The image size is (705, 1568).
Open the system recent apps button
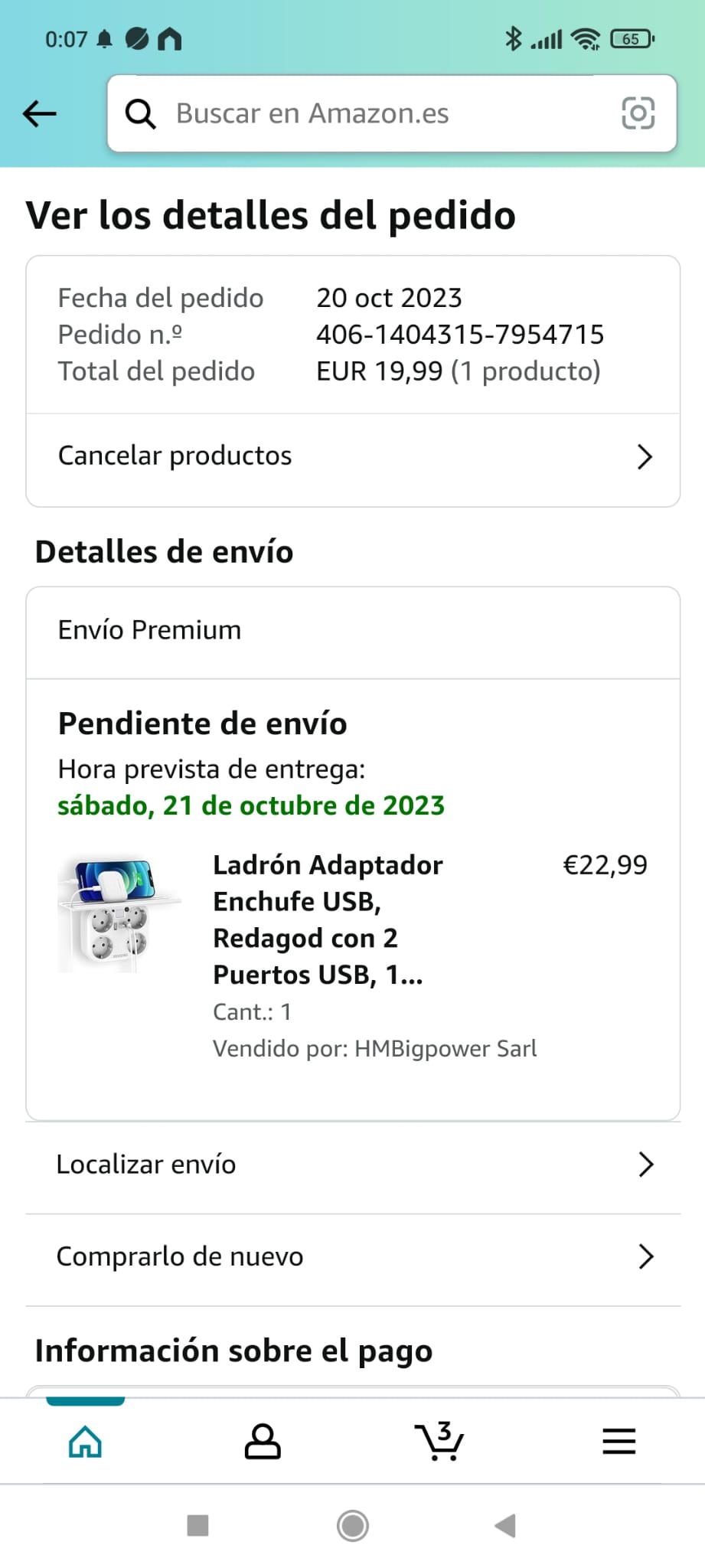(x=197, y=1526)
